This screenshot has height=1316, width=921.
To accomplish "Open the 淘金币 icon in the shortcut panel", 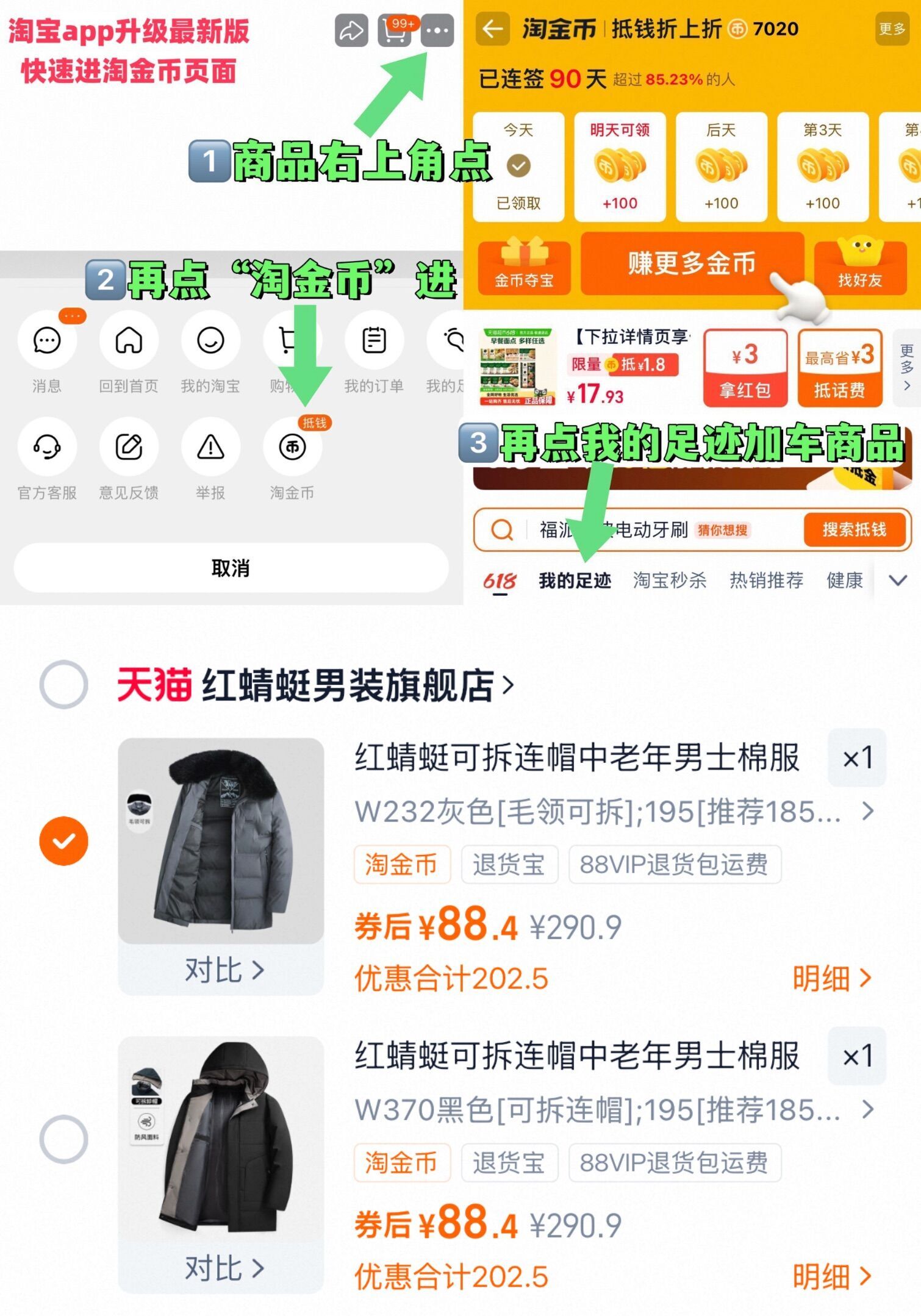I will click(292, 446).
